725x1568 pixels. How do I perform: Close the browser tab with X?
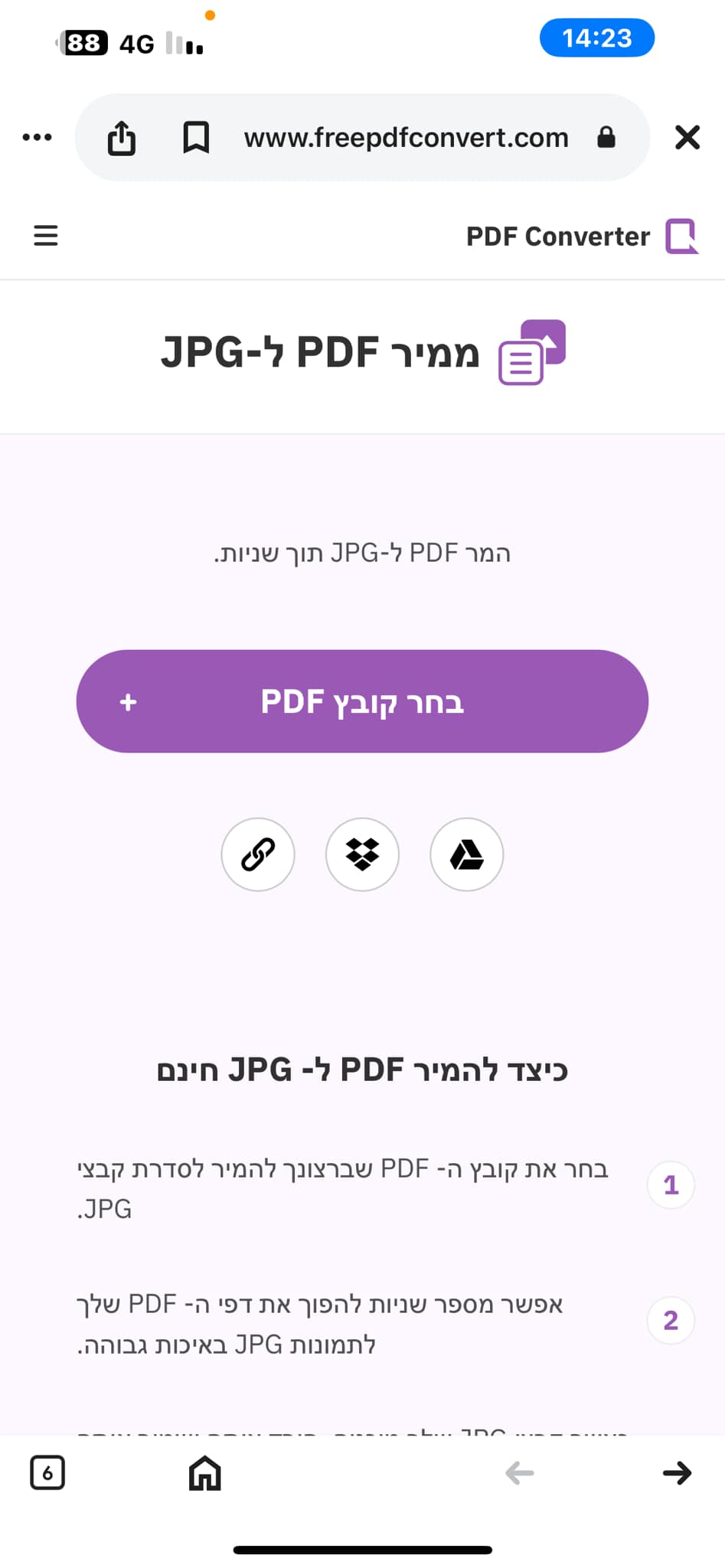[x=687, y=138]
